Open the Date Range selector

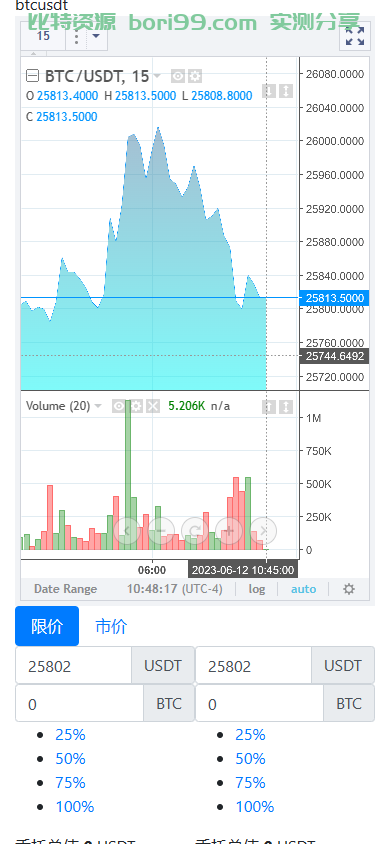pyautogui.click(x=65, y=589)
